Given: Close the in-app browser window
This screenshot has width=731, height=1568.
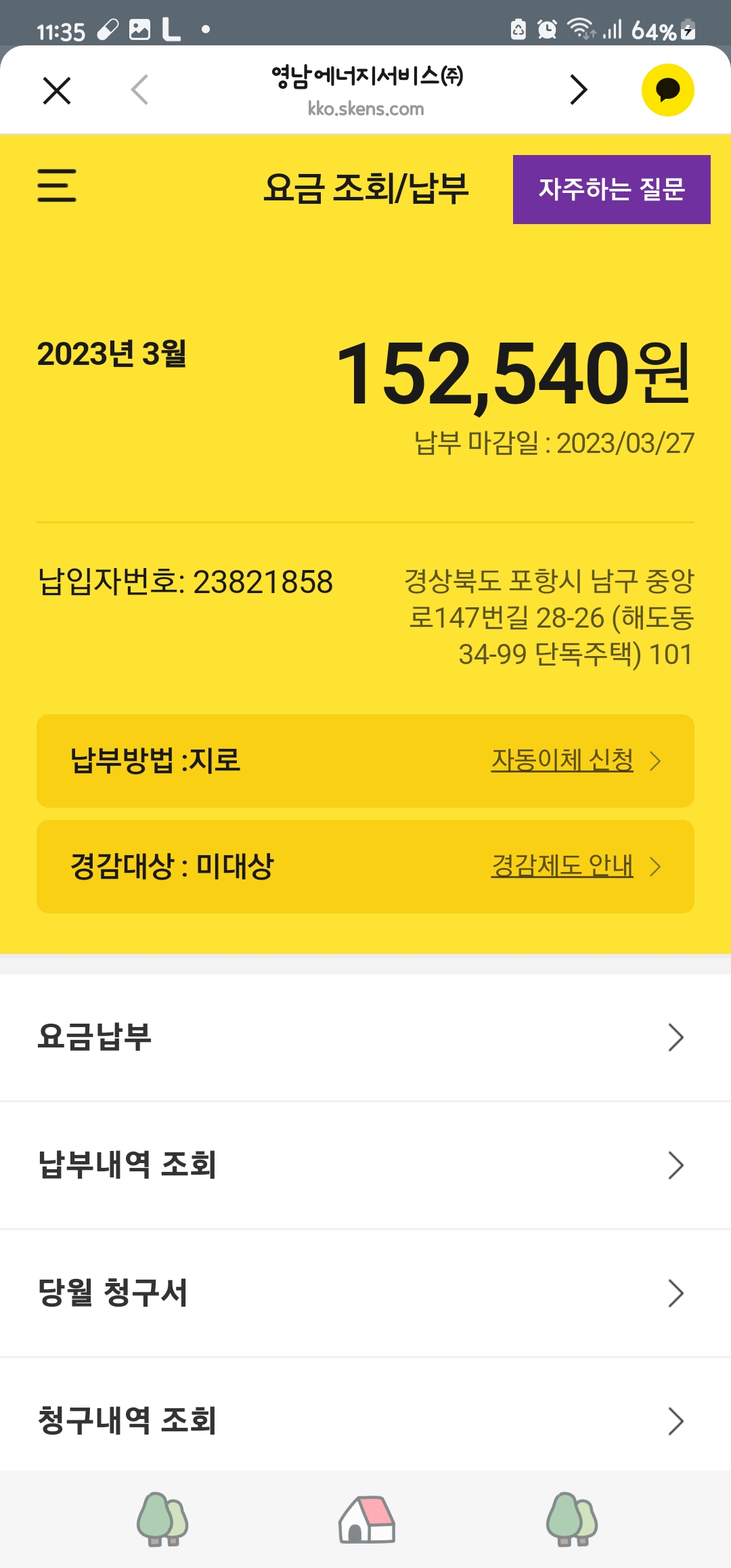Looking at the screenshot, I should (x=57, y=90).
